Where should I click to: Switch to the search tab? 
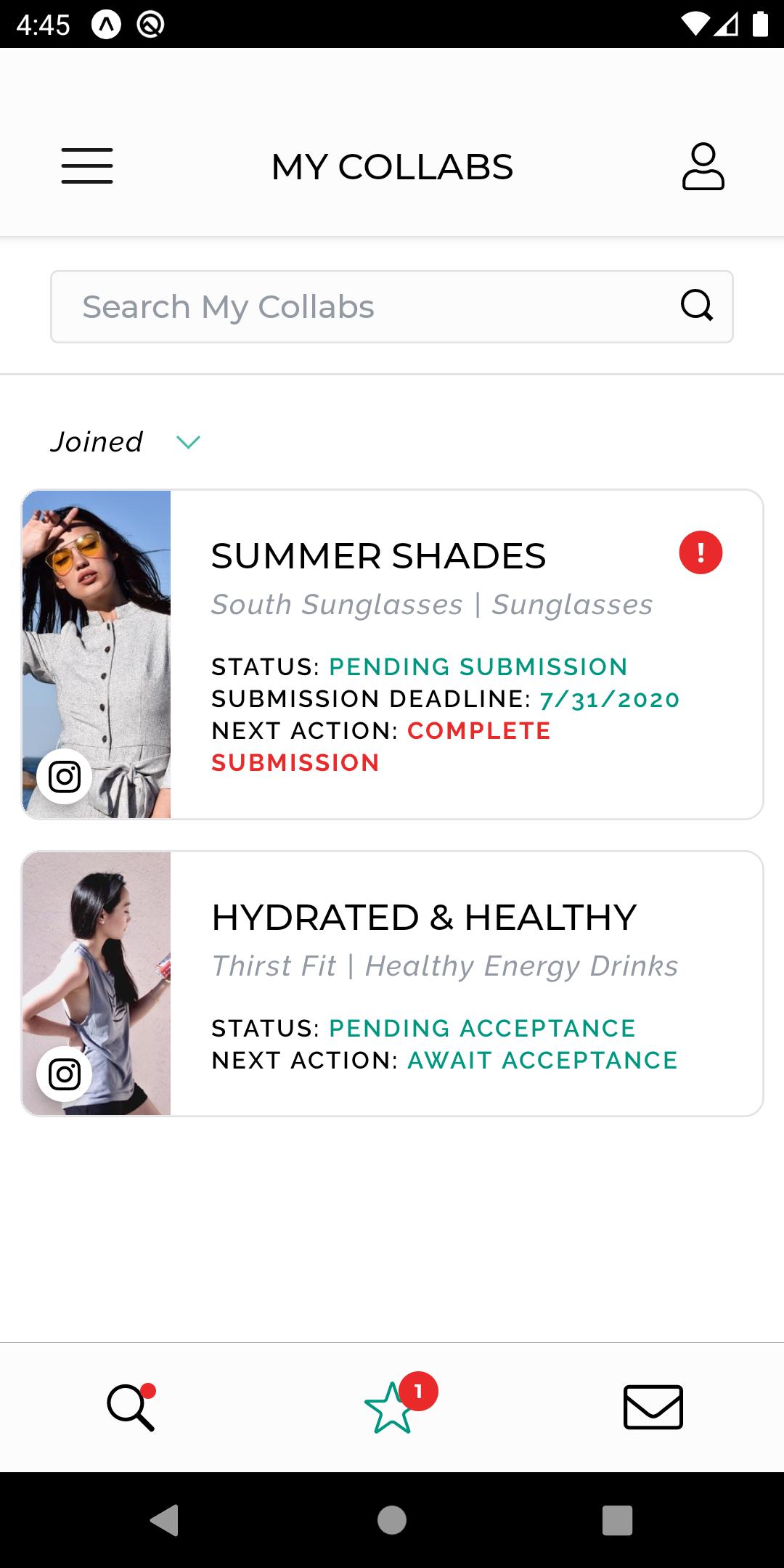(131, 1407)
